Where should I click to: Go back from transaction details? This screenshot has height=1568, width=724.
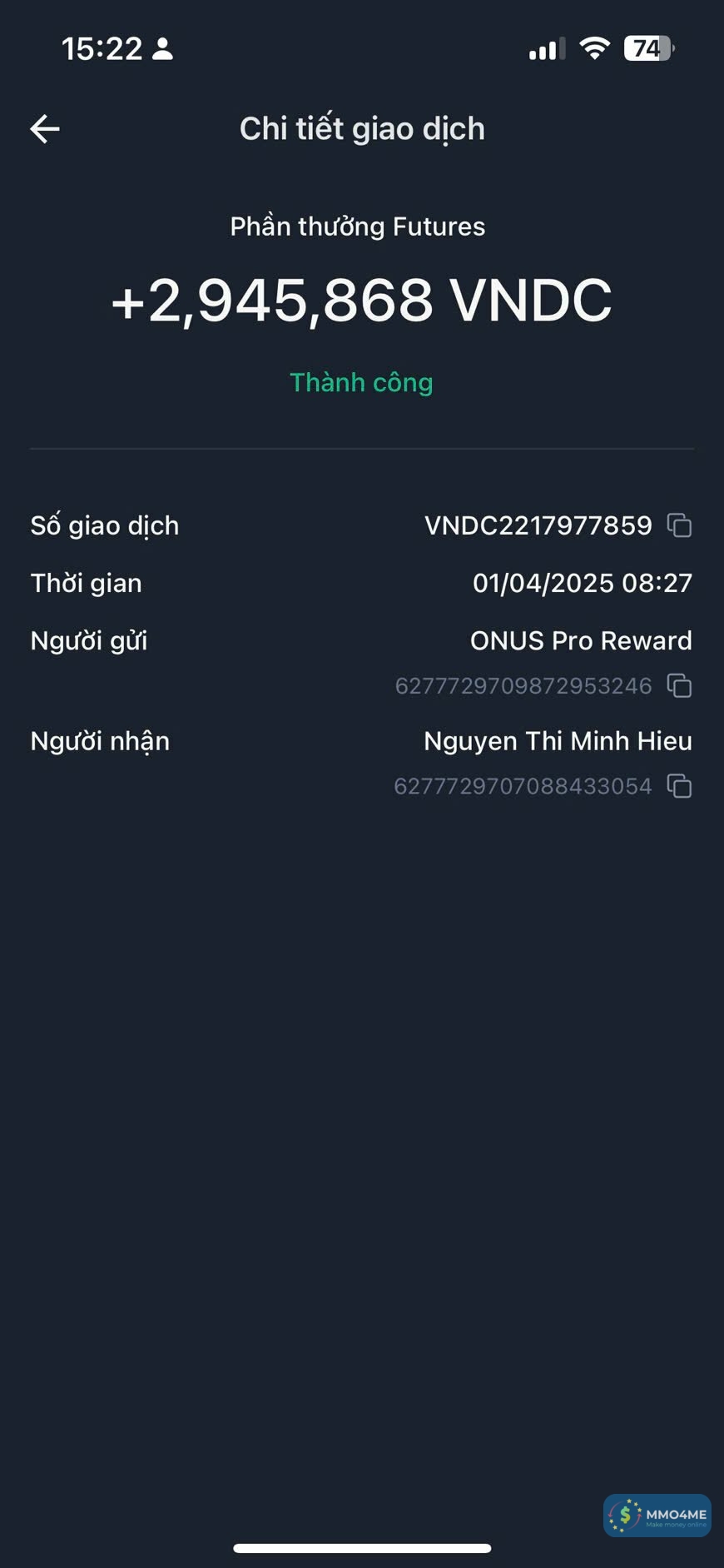click(45, 129)
